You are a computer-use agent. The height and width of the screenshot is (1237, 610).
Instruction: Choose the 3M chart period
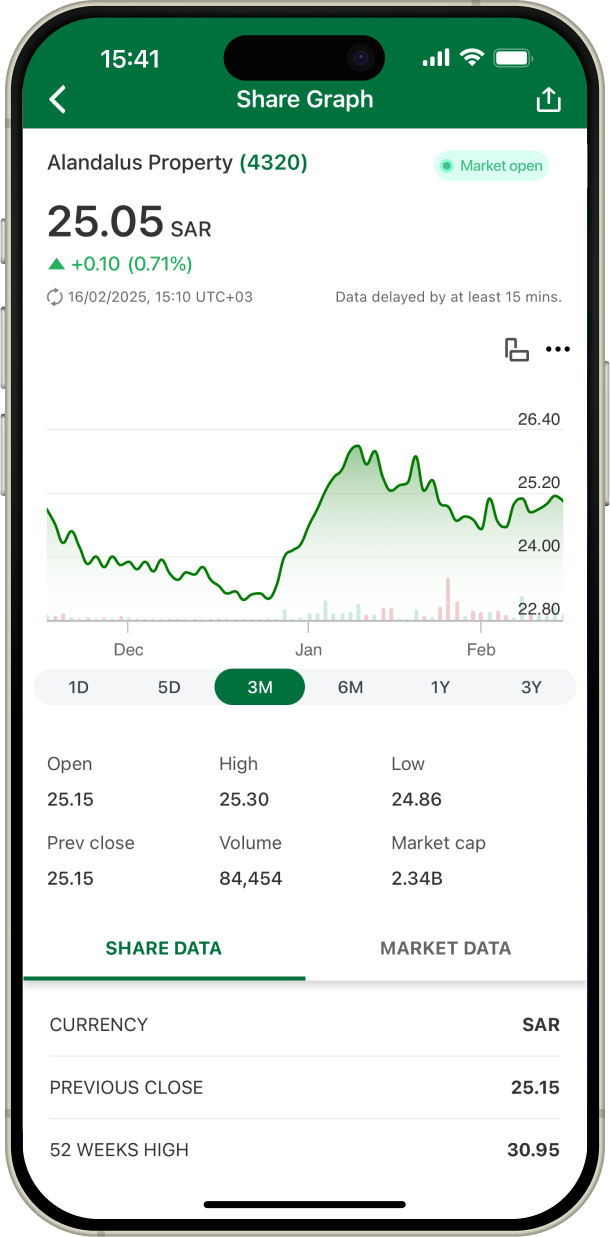tap(259, 687)
